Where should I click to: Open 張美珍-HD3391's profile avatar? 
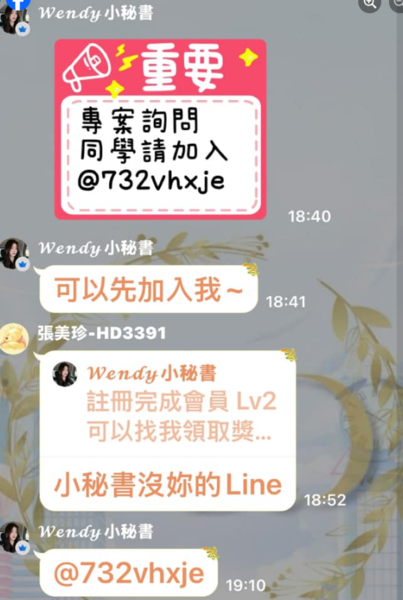pos(14,339)
